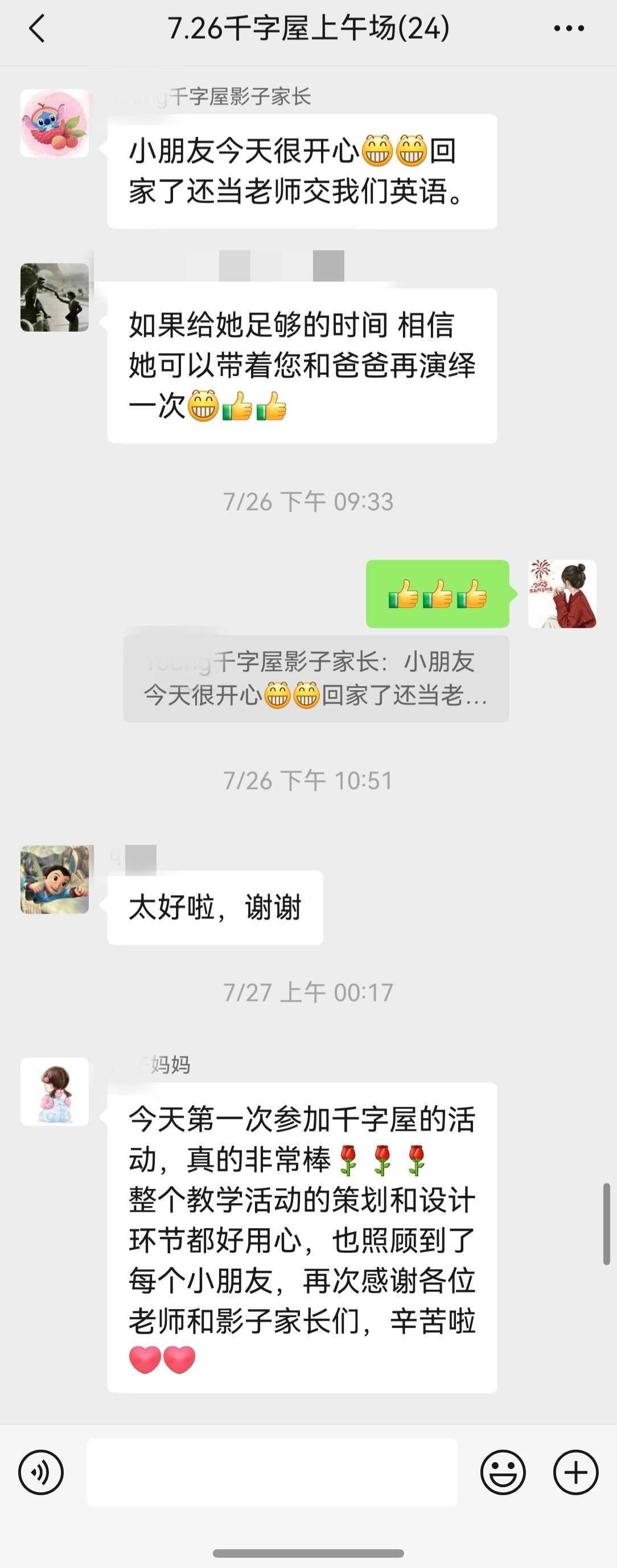Open the avatar beside 如果给她足够的时间 message

coord(55,298)
